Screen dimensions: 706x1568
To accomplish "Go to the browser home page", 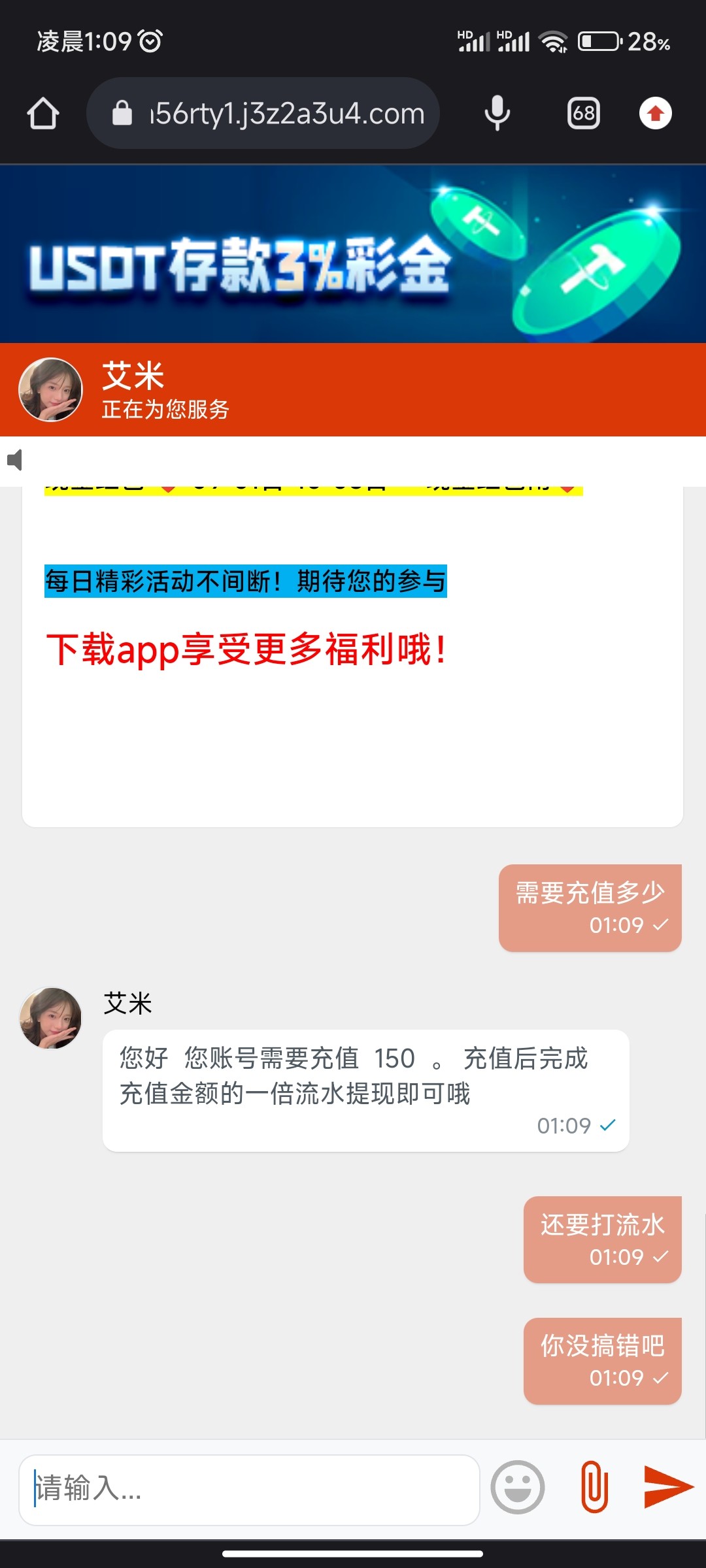I will tap(43, 113).
